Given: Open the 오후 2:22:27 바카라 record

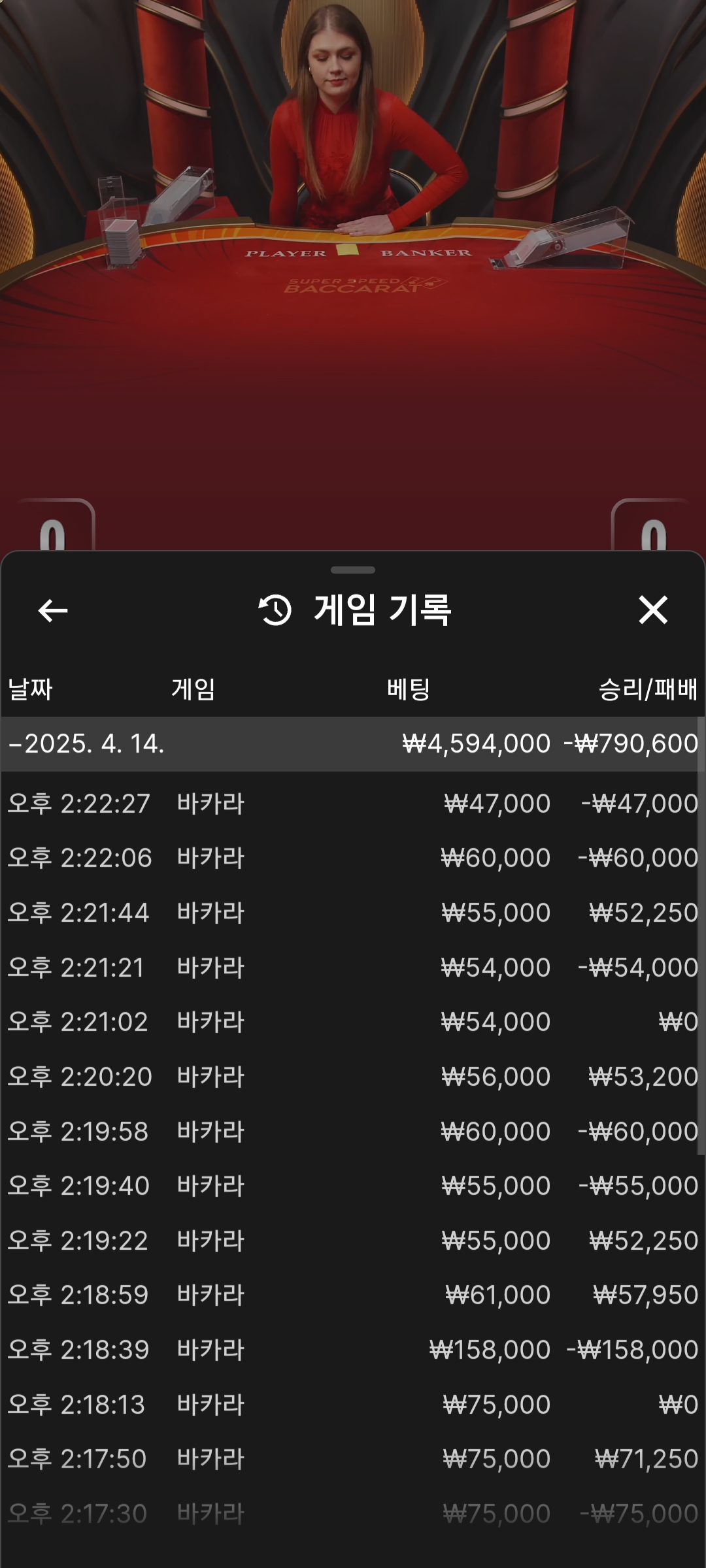Looking at the screenshot, I should tap(353, 804).
